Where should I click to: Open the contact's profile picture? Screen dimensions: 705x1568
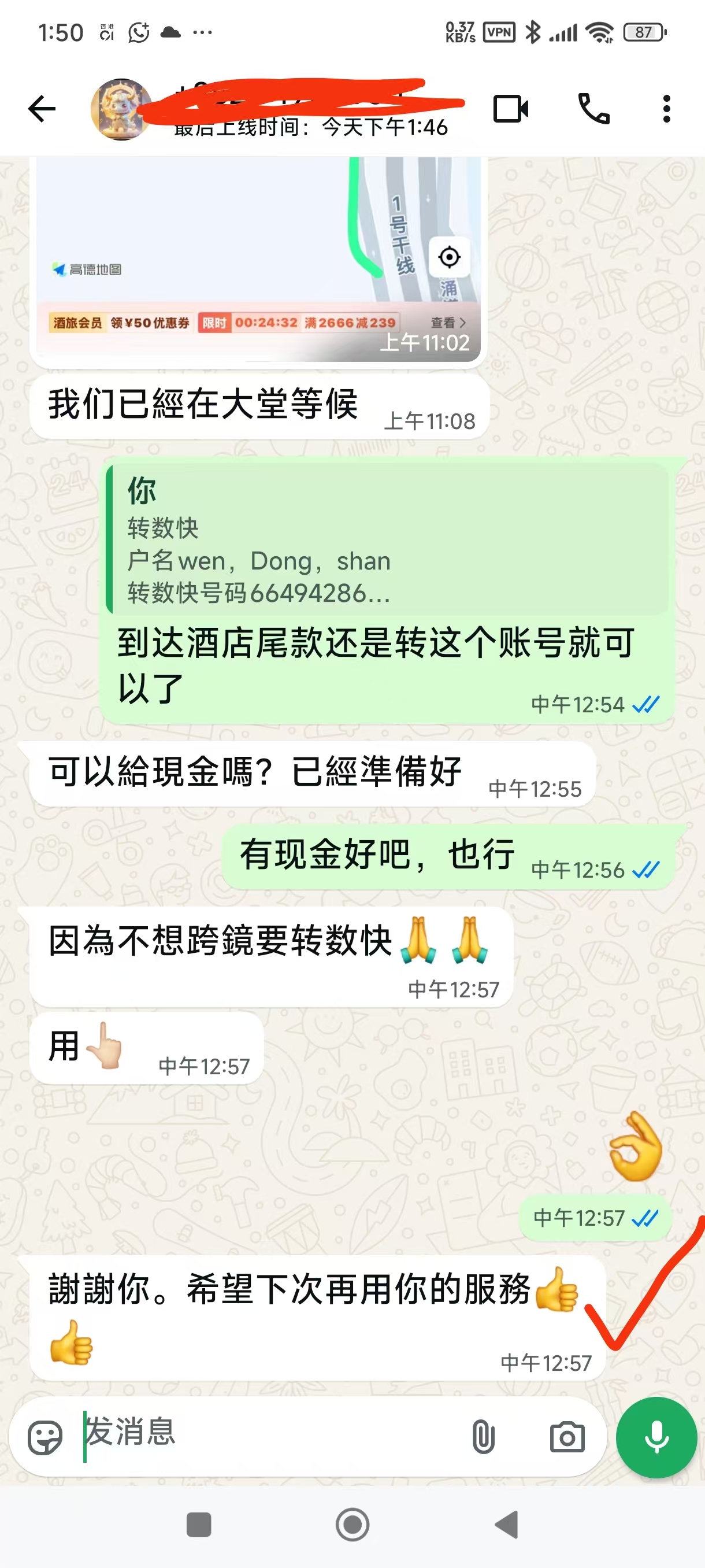tap(120, 110)
